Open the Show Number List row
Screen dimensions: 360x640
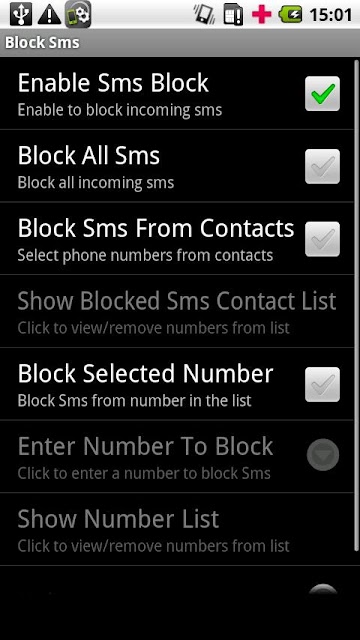tap(177, 529)
